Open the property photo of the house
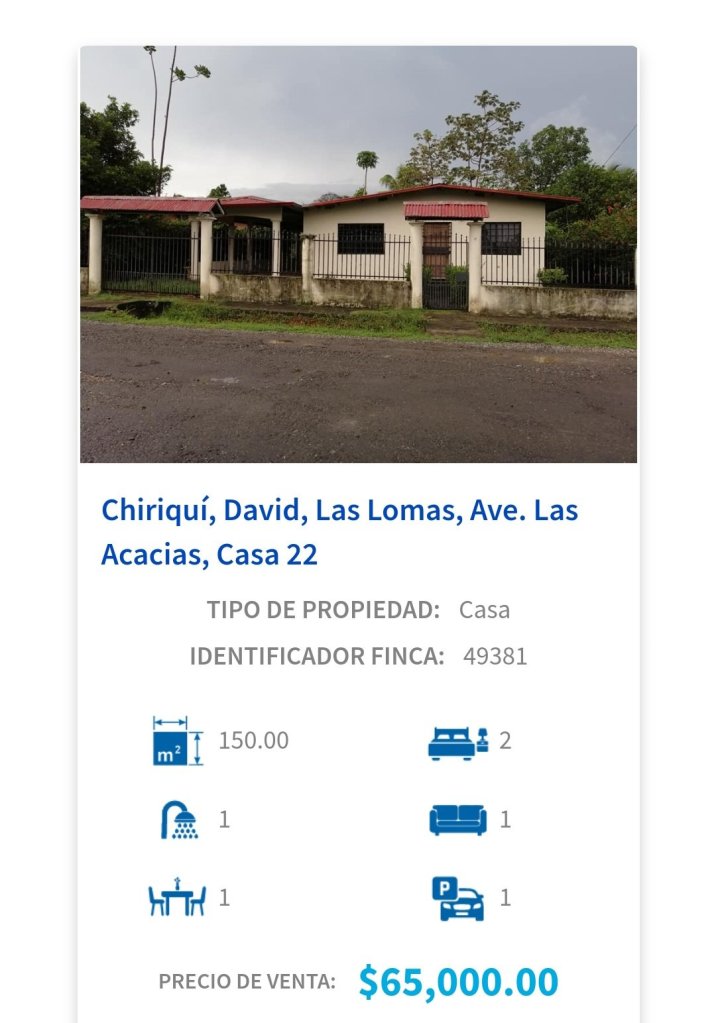The height and width of the screenshot is (1023, 716). (x=358, y=254)
